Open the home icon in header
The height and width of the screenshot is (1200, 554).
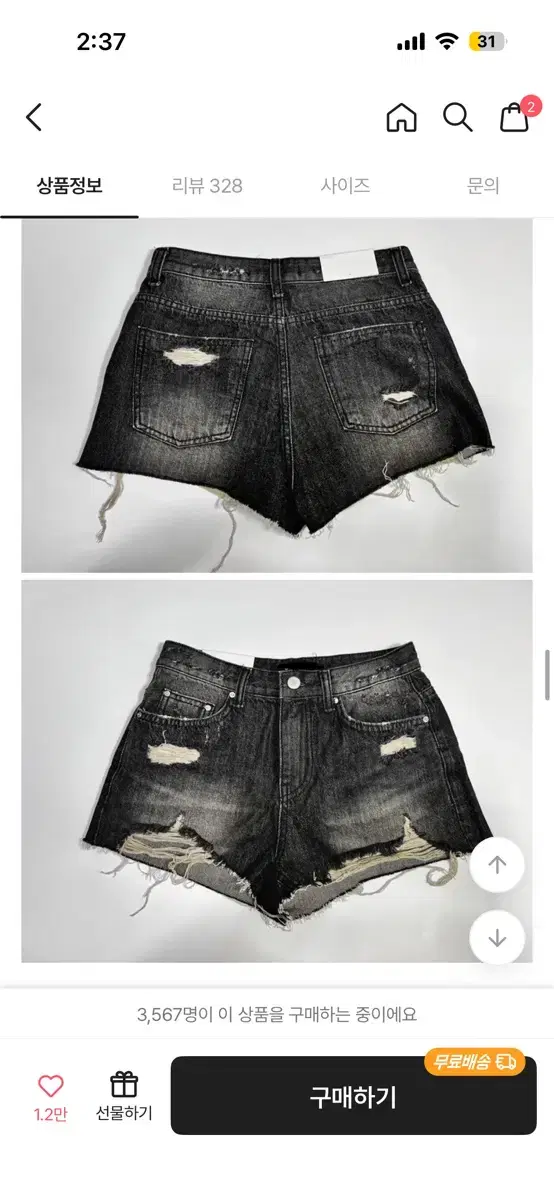[401, 117]
